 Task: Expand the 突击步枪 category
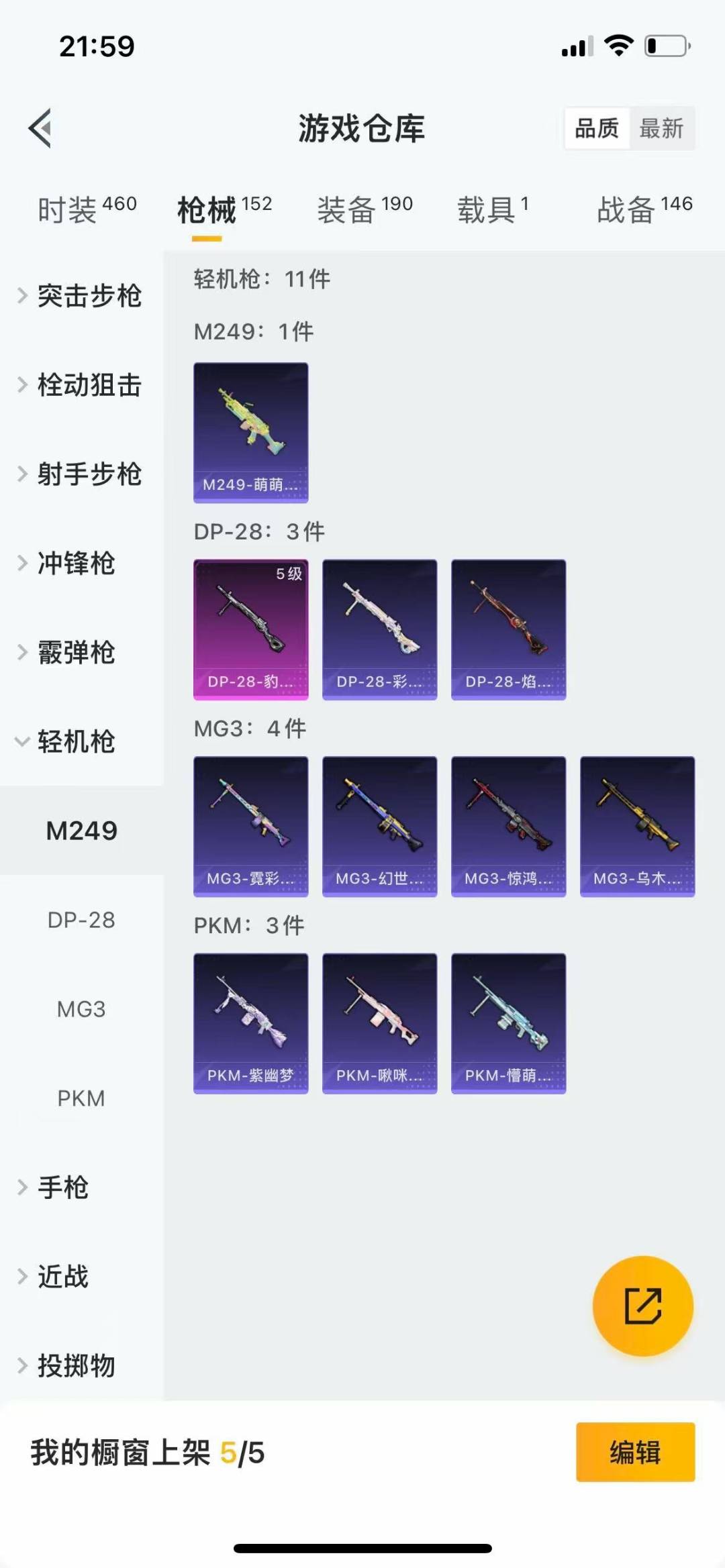[x=81, y=295]
